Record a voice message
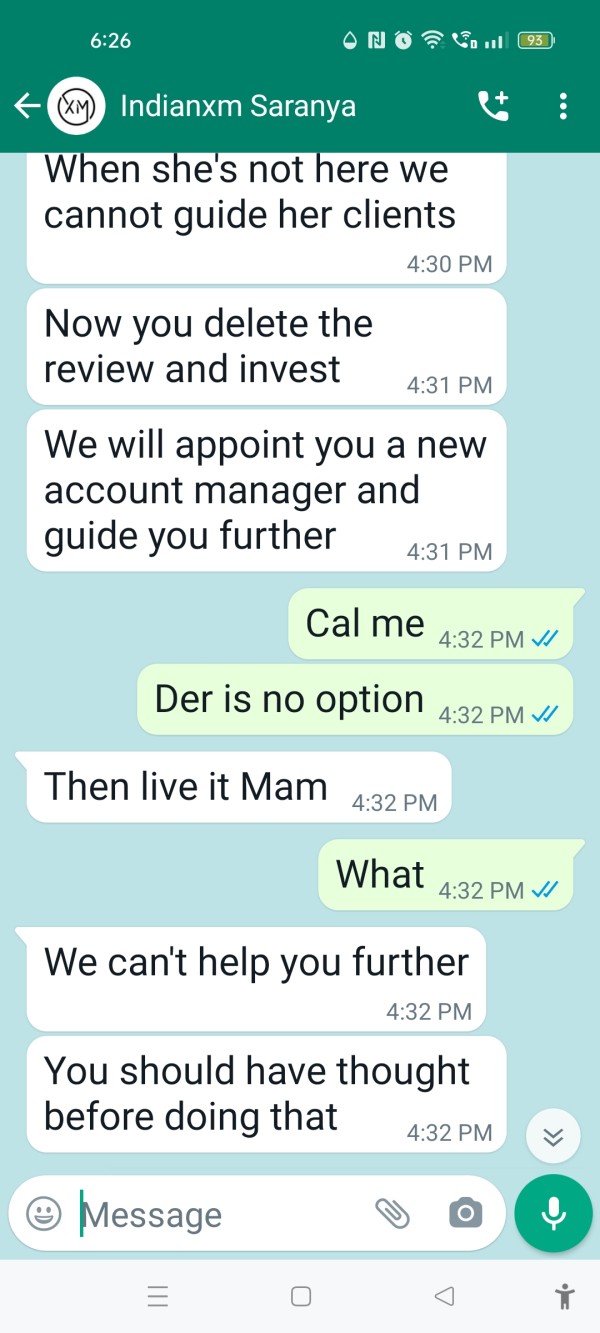Screen dimensions: 600x1333 (553, 1214)
